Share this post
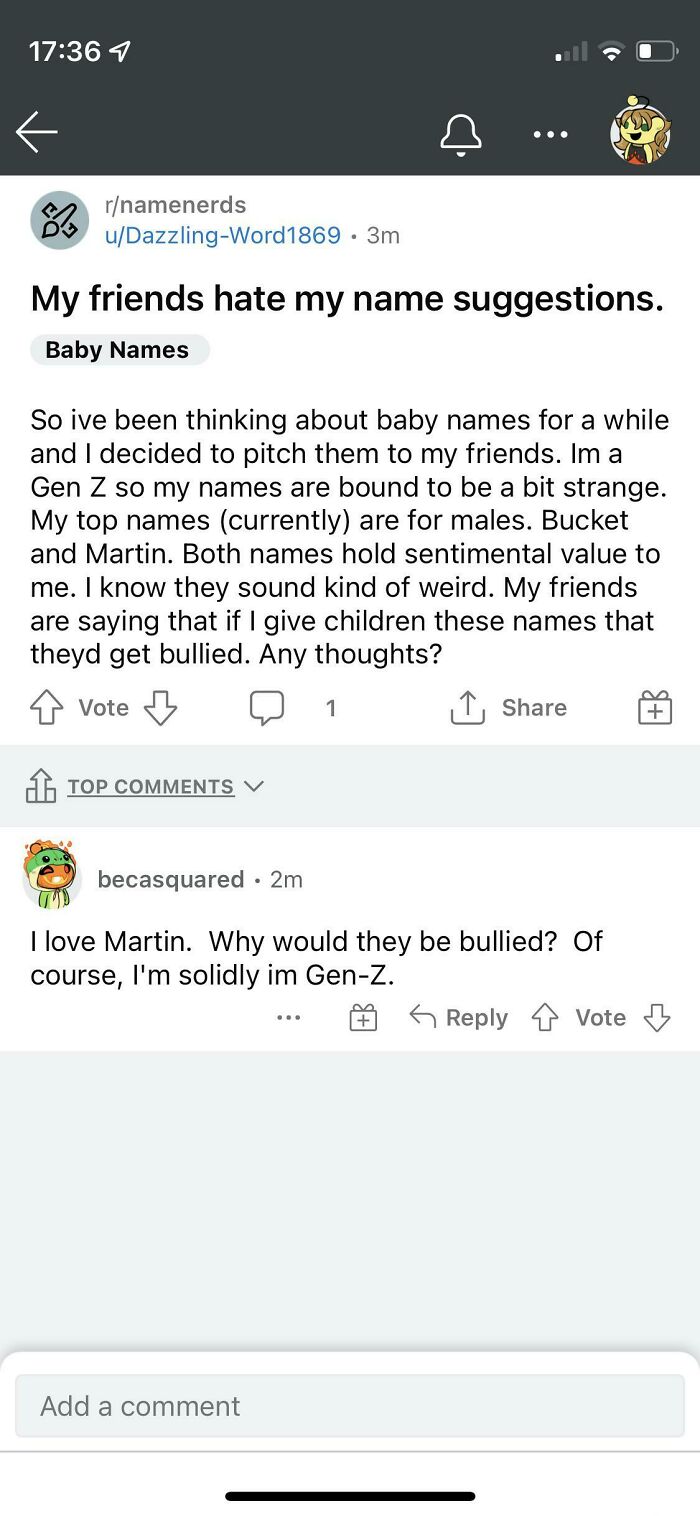 click(x=509, y=708)
